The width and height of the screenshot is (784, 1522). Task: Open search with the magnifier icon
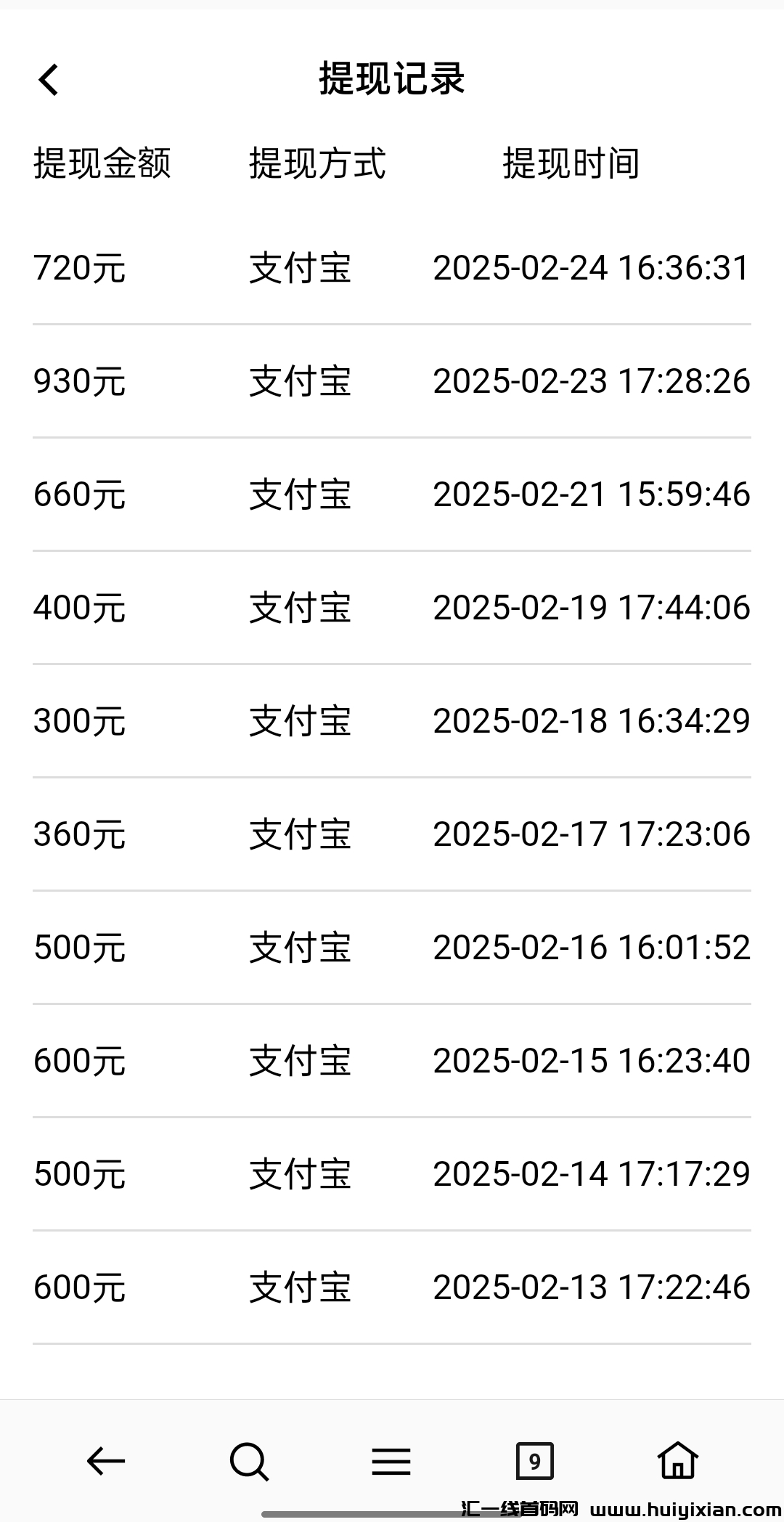pyautogui.click(x=249, y=1460)
